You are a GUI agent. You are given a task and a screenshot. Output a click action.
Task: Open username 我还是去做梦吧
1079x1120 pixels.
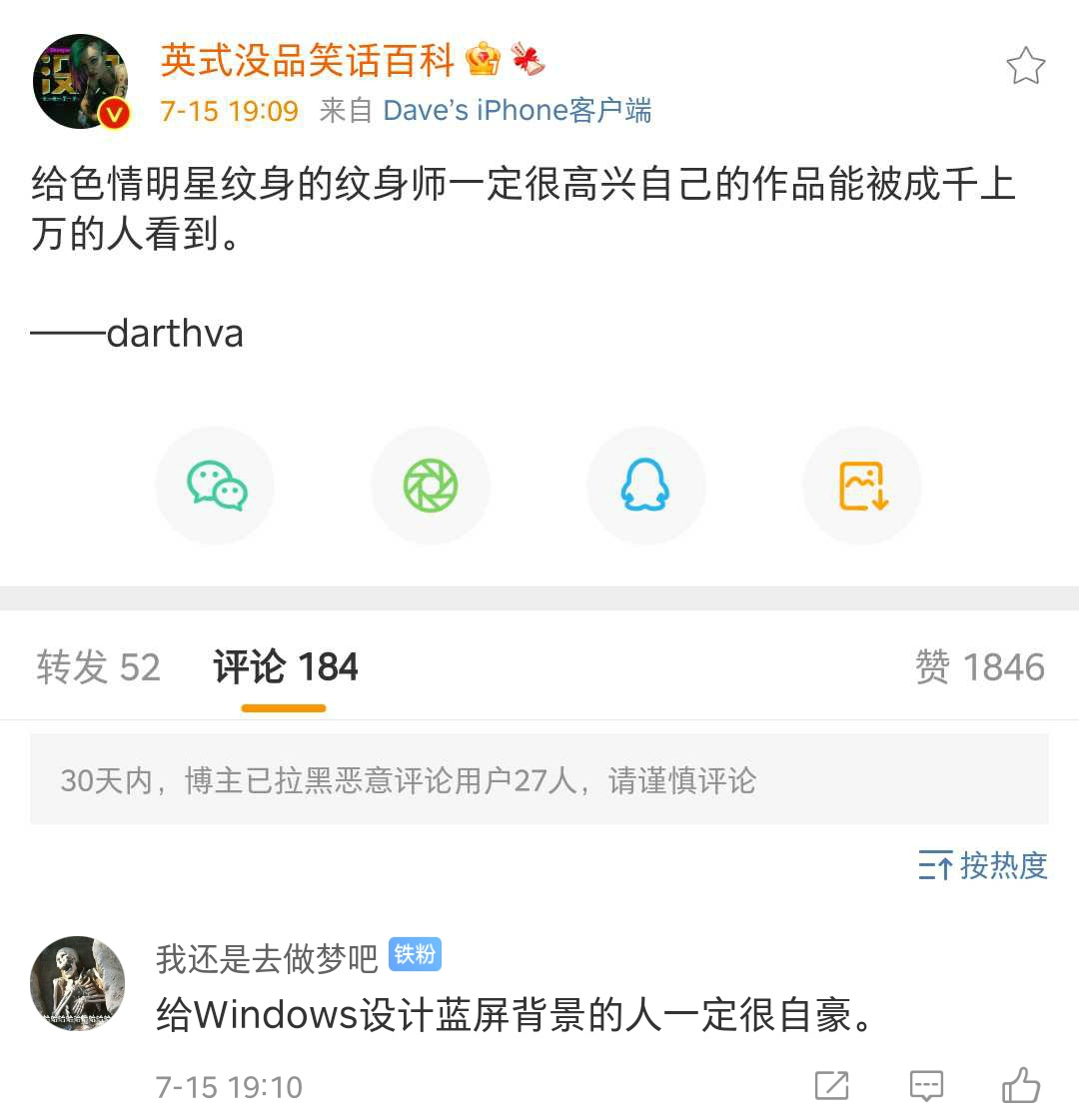pos(267,958)
